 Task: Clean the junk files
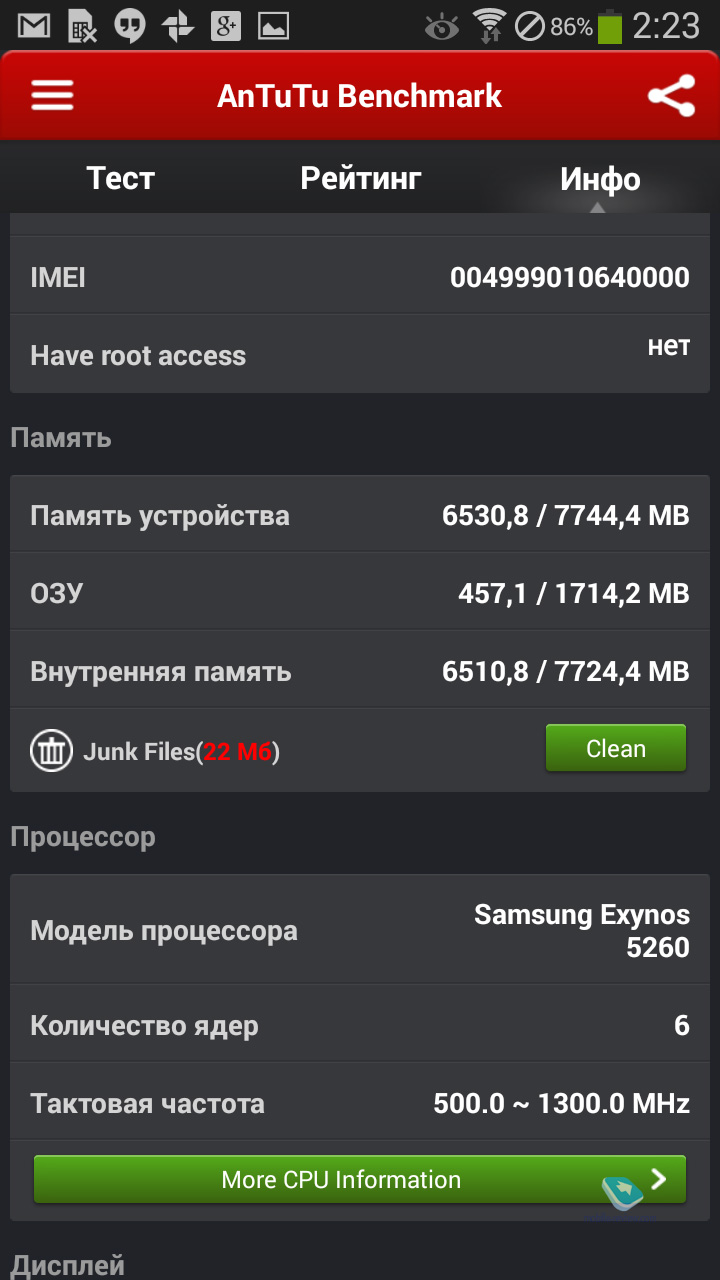click(x=616, y=749)
